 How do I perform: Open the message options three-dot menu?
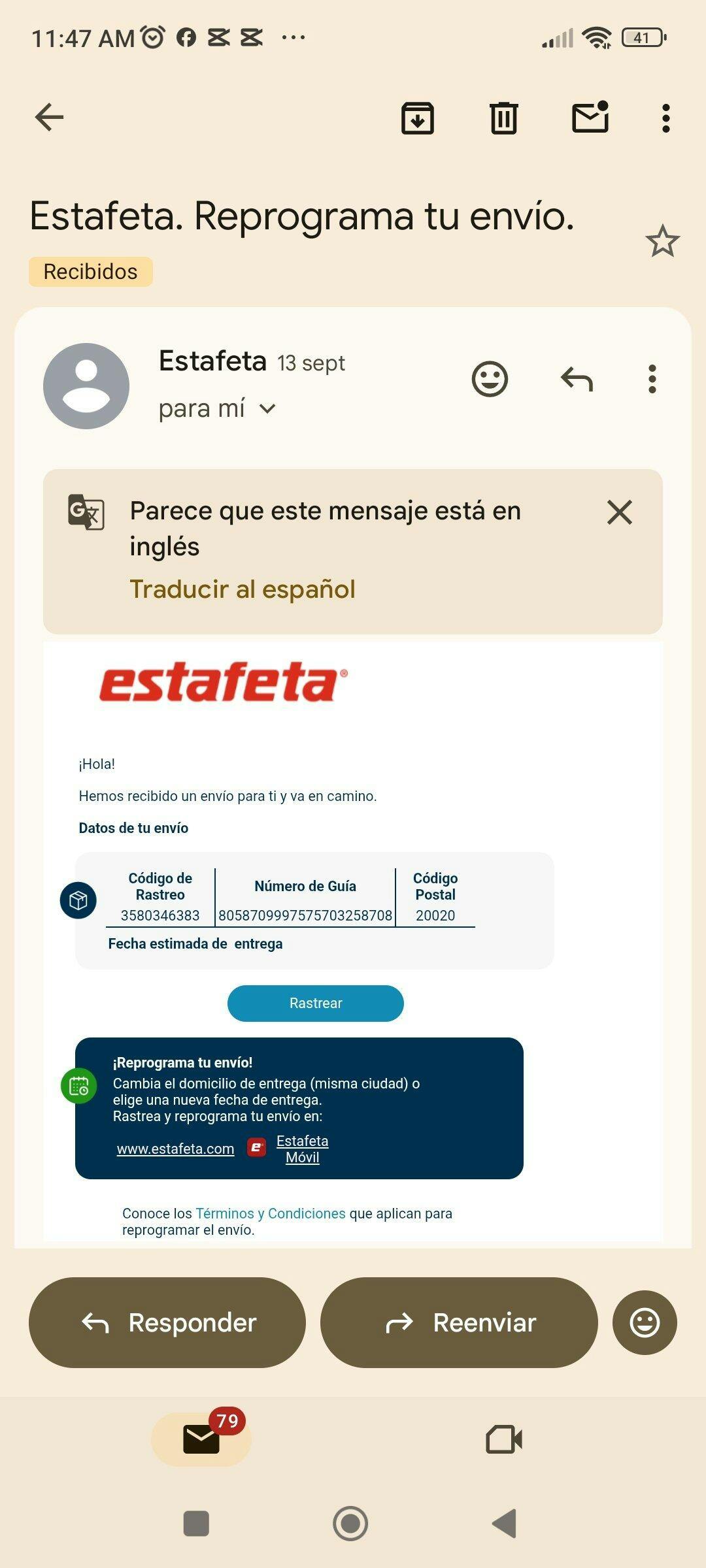652,379
